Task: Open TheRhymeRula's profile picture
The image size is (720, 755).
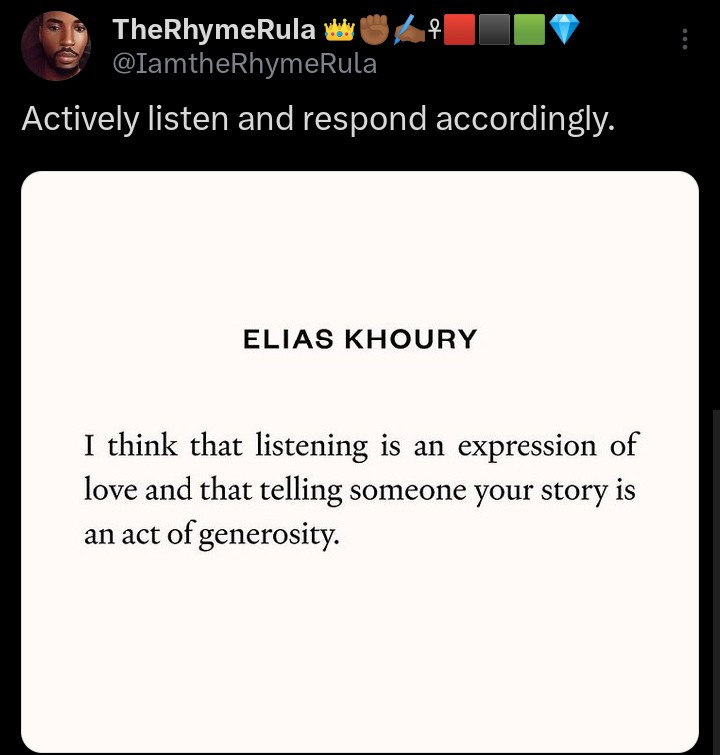Action: pyautogui.click(x=56, y=46)
